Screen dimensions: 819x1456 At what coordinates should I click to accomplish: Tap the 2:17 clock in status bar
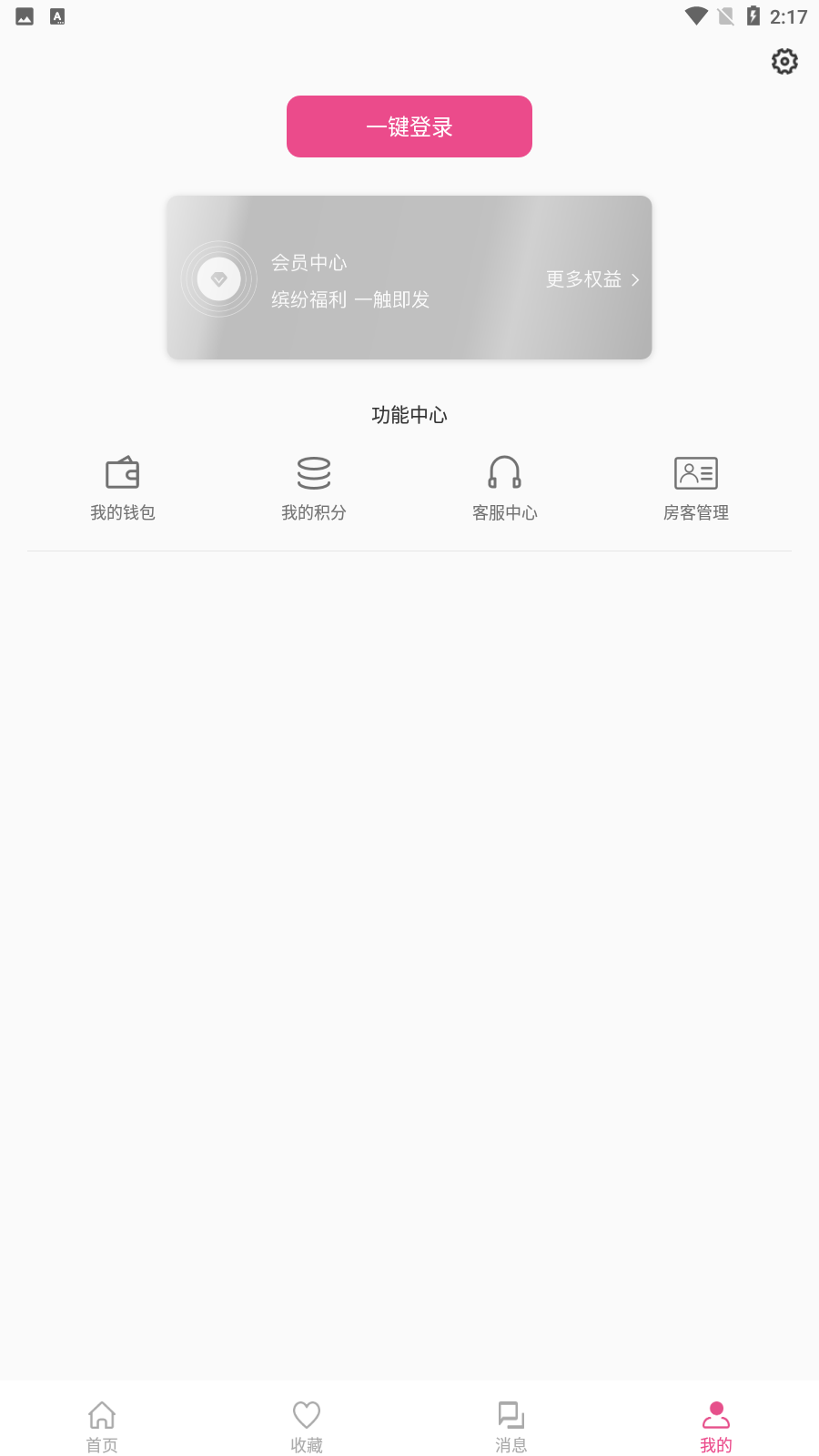point(790,15)
